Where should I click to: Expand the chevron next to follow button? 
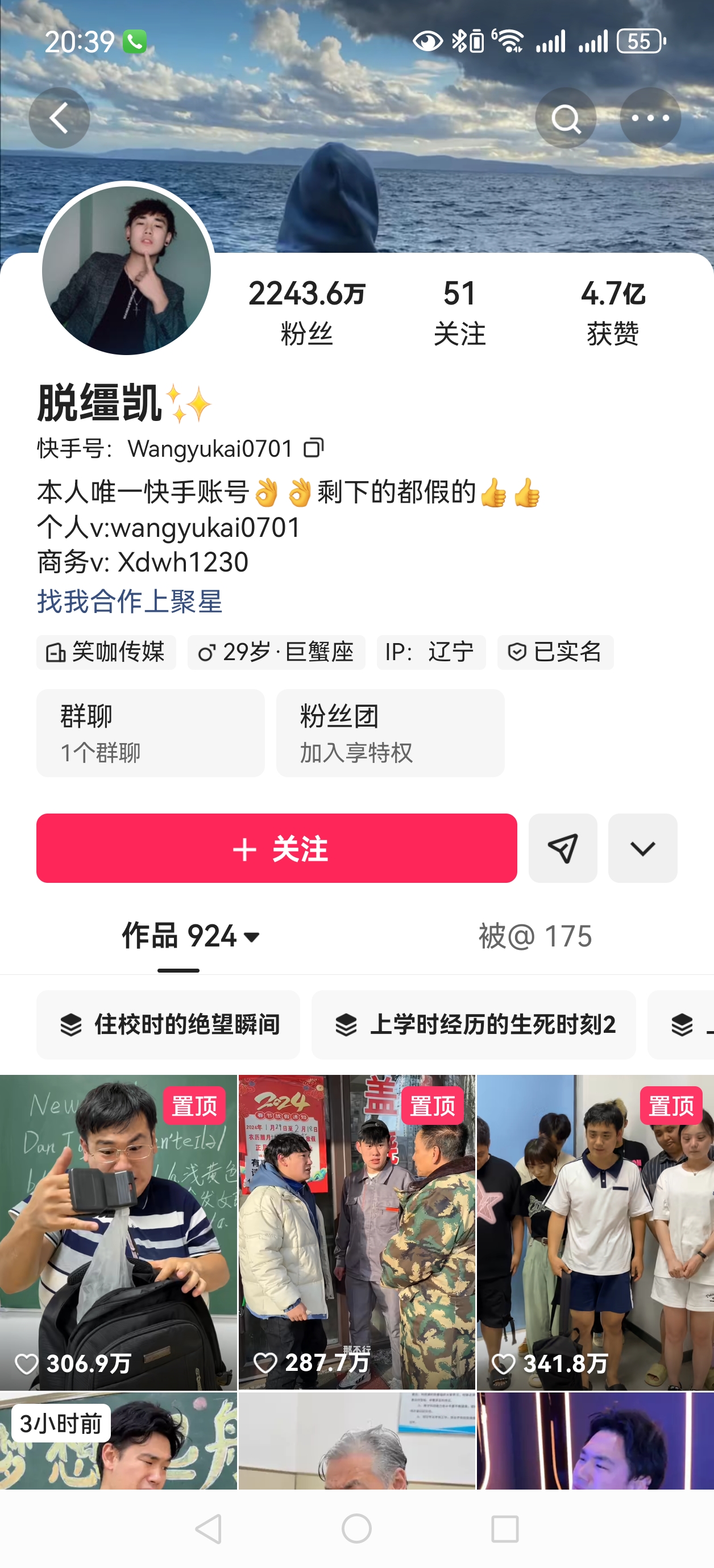643,848
